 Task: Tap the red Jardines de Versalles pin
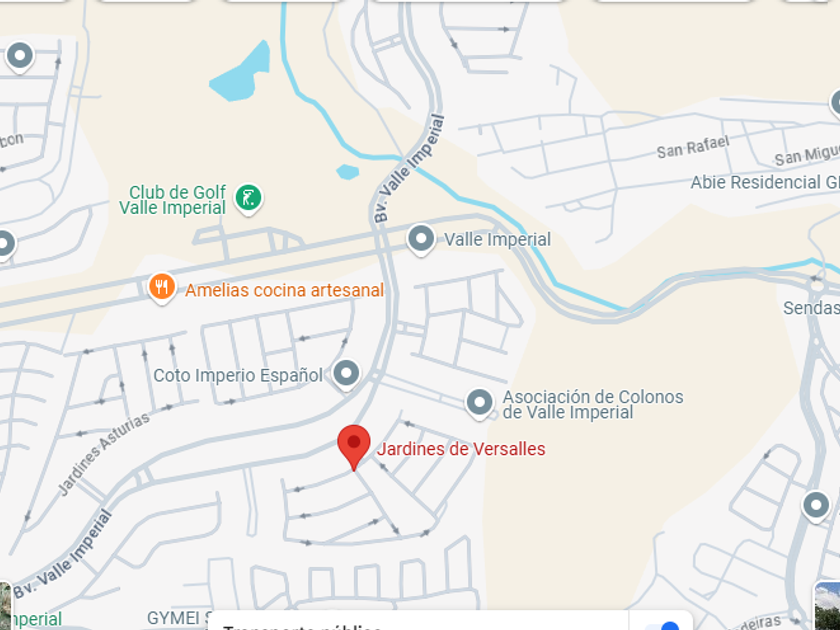click(354, 444)
